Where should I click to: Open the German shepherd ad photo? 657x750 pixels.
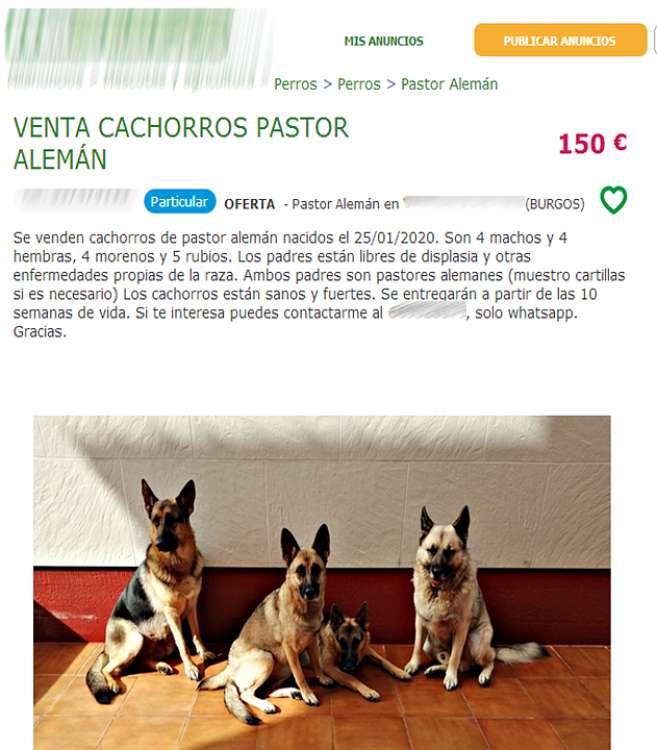[x=321, y=581]
